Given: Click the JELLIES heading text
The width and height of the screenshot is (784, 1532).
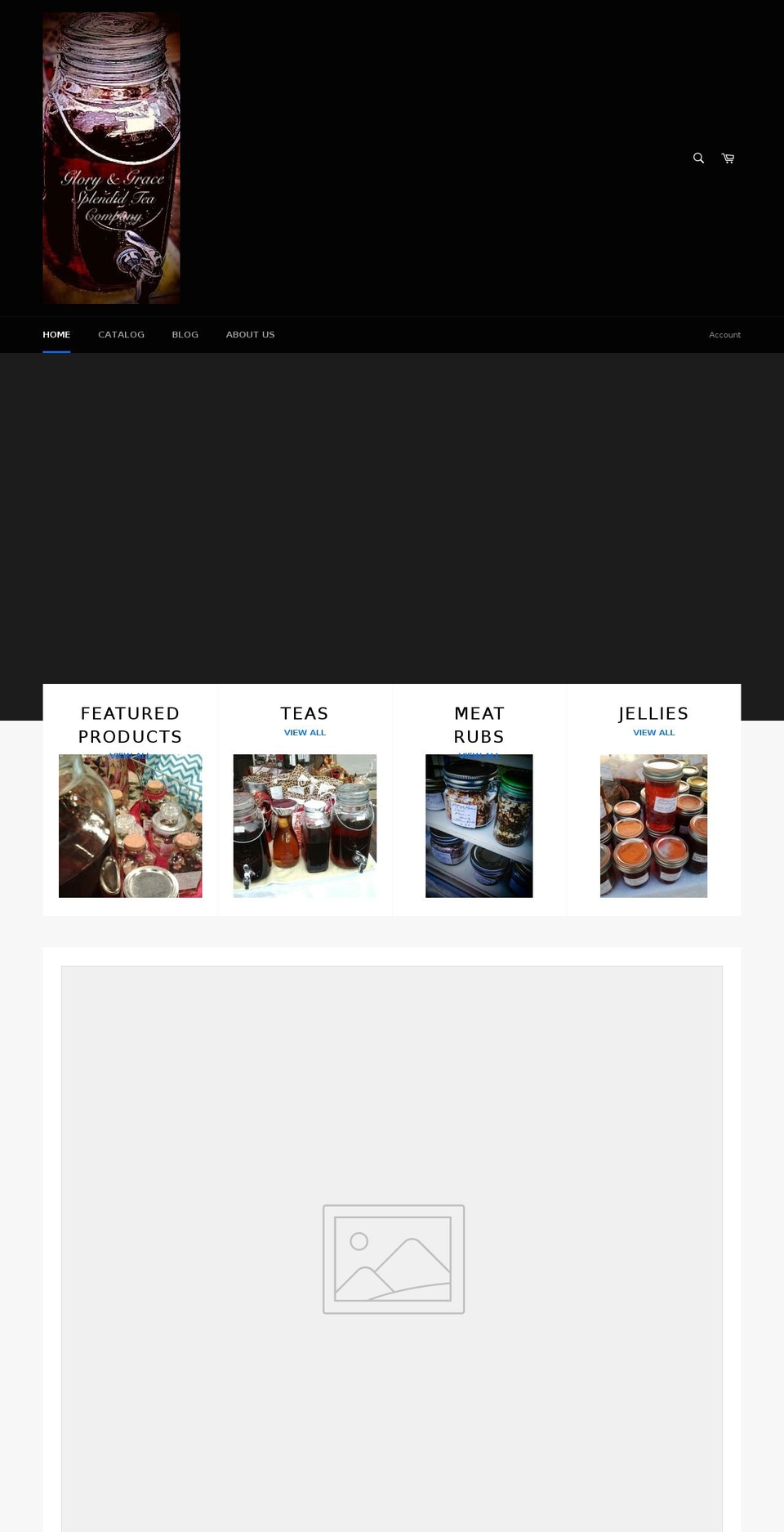Looking at the screenshot, I should tap(653, 712).
